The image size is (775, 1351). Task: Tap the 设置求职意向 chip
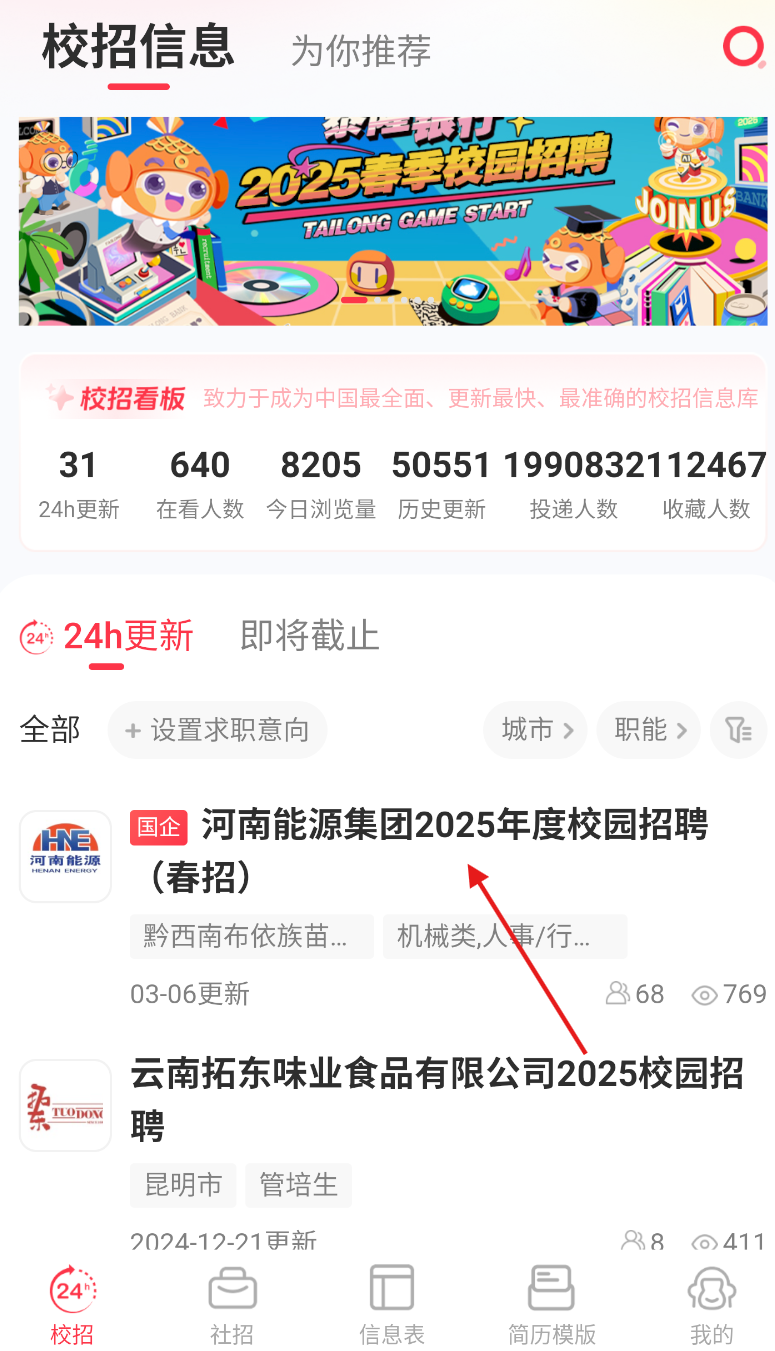[217, 730]
